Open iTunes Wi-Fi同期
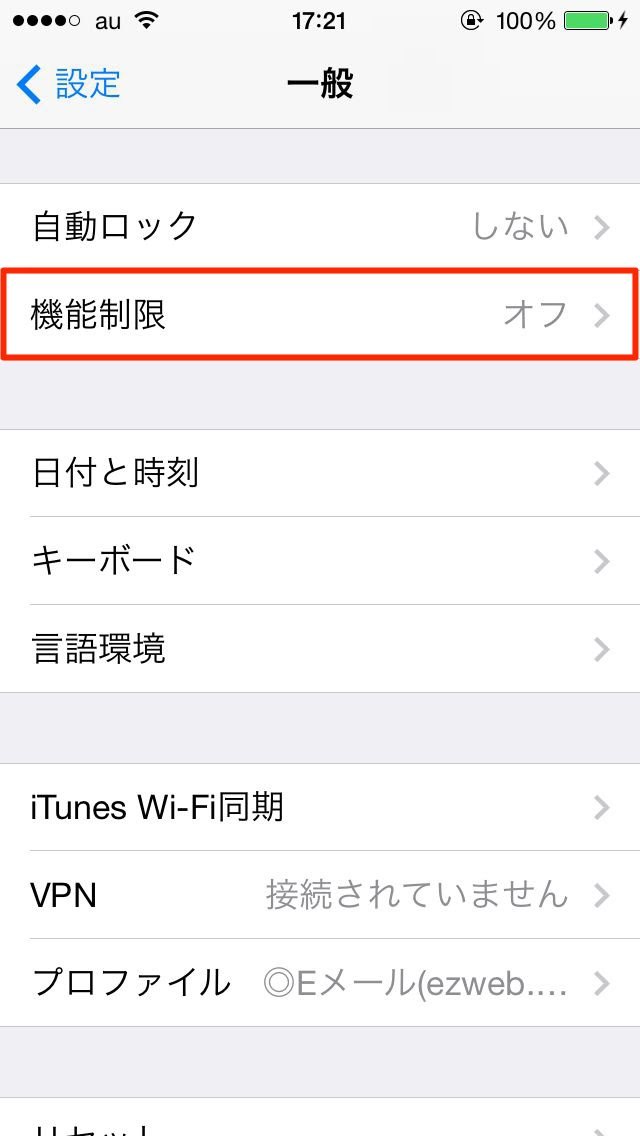This screenshot has width=640, height=1136. tap(320, 806)
